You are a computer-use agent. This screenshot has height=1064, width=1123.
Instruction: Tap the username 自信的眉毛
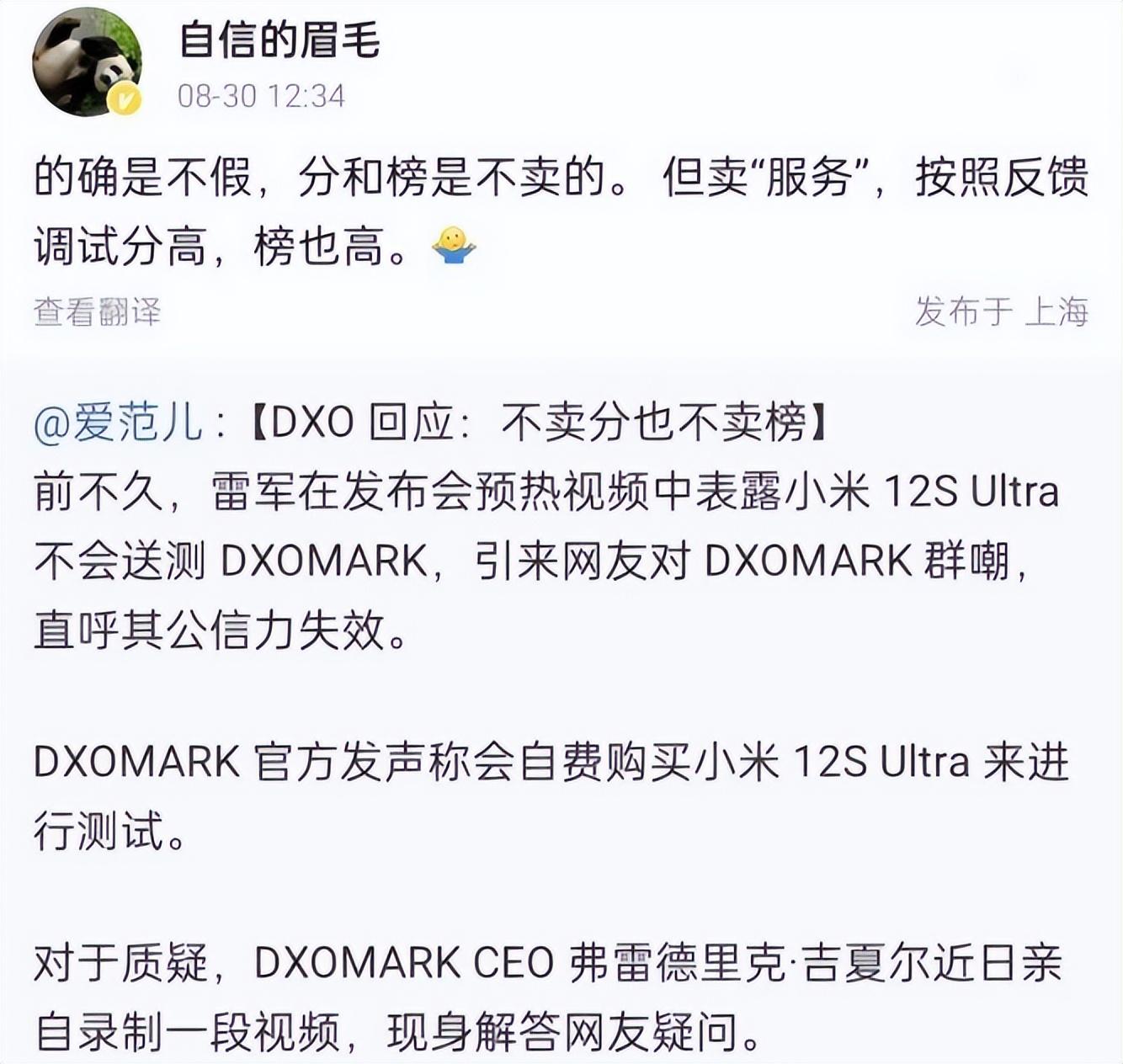(x=279, y=40)
